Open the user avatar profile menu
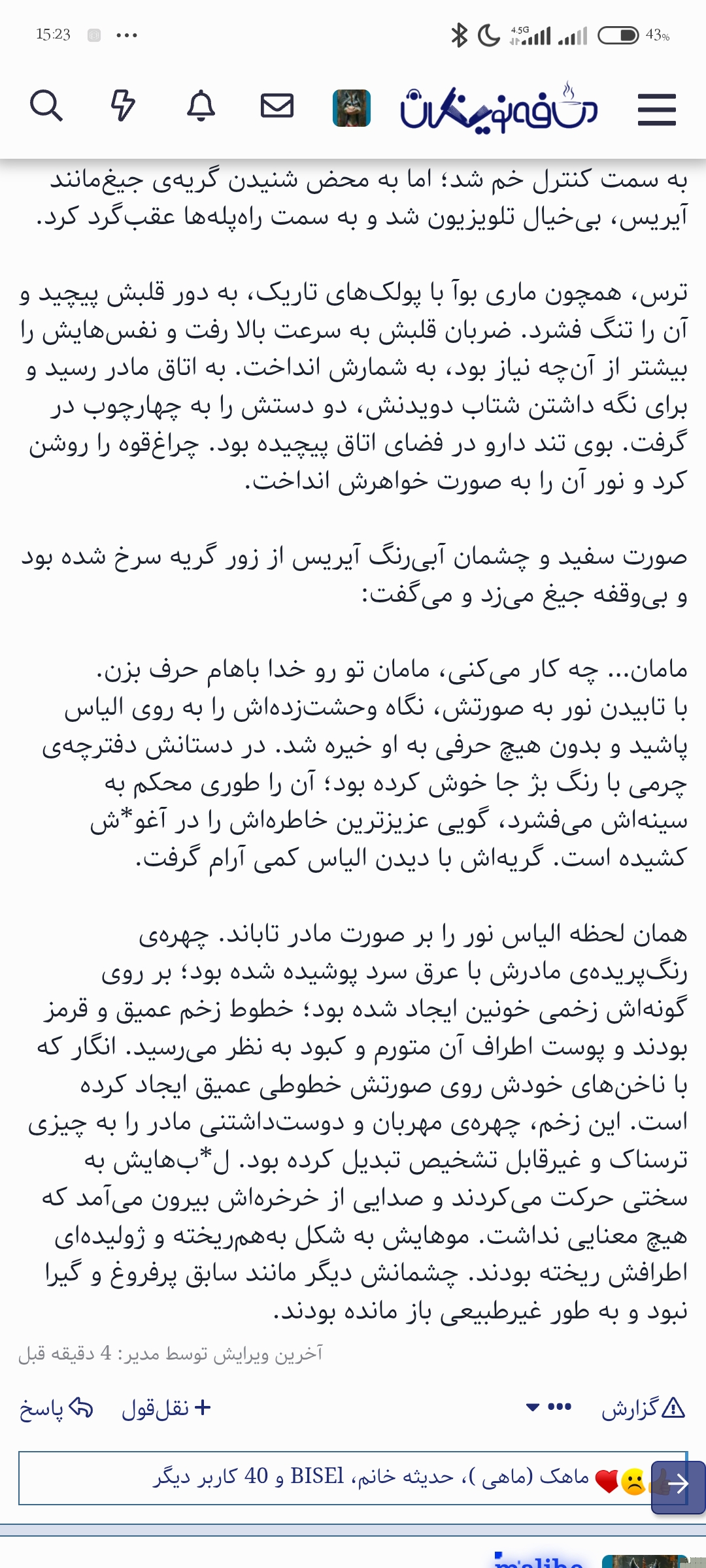 point(352,108)
